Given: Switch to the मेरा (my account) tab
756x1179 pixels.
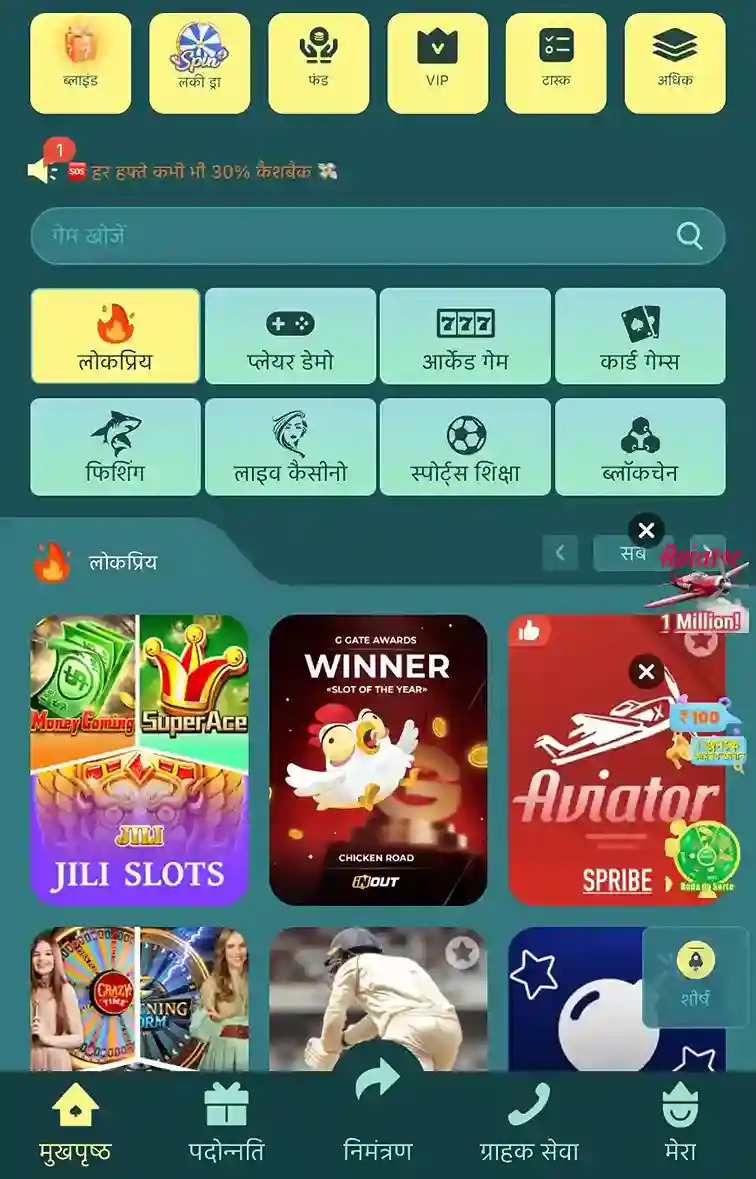Looking at the screenshot, I should 680,1125.
